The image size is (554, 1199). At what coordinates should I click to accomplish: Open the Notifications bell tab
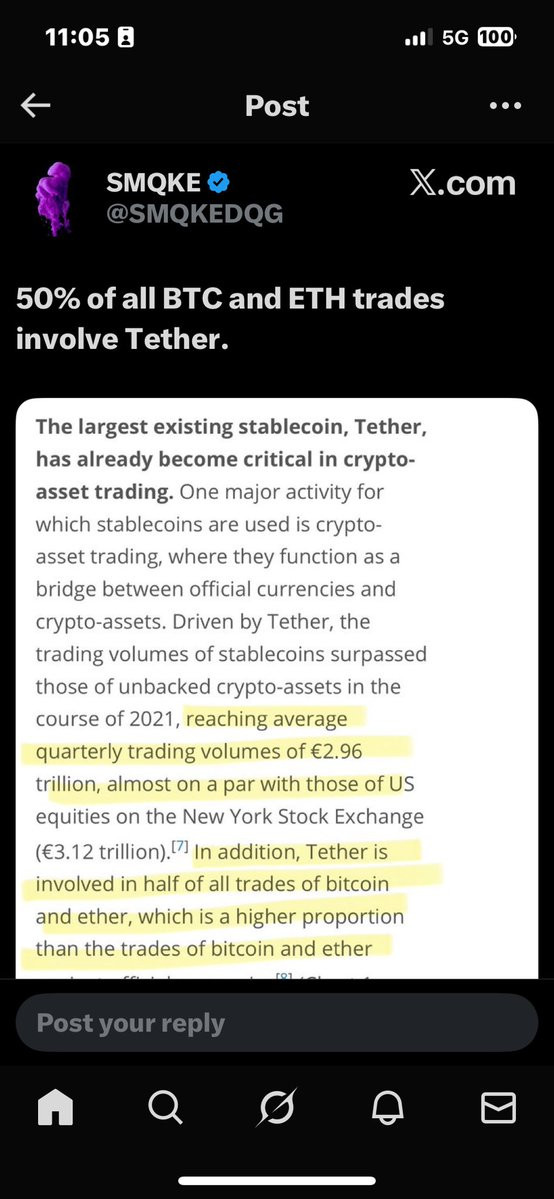click(x=387, y=1106)
